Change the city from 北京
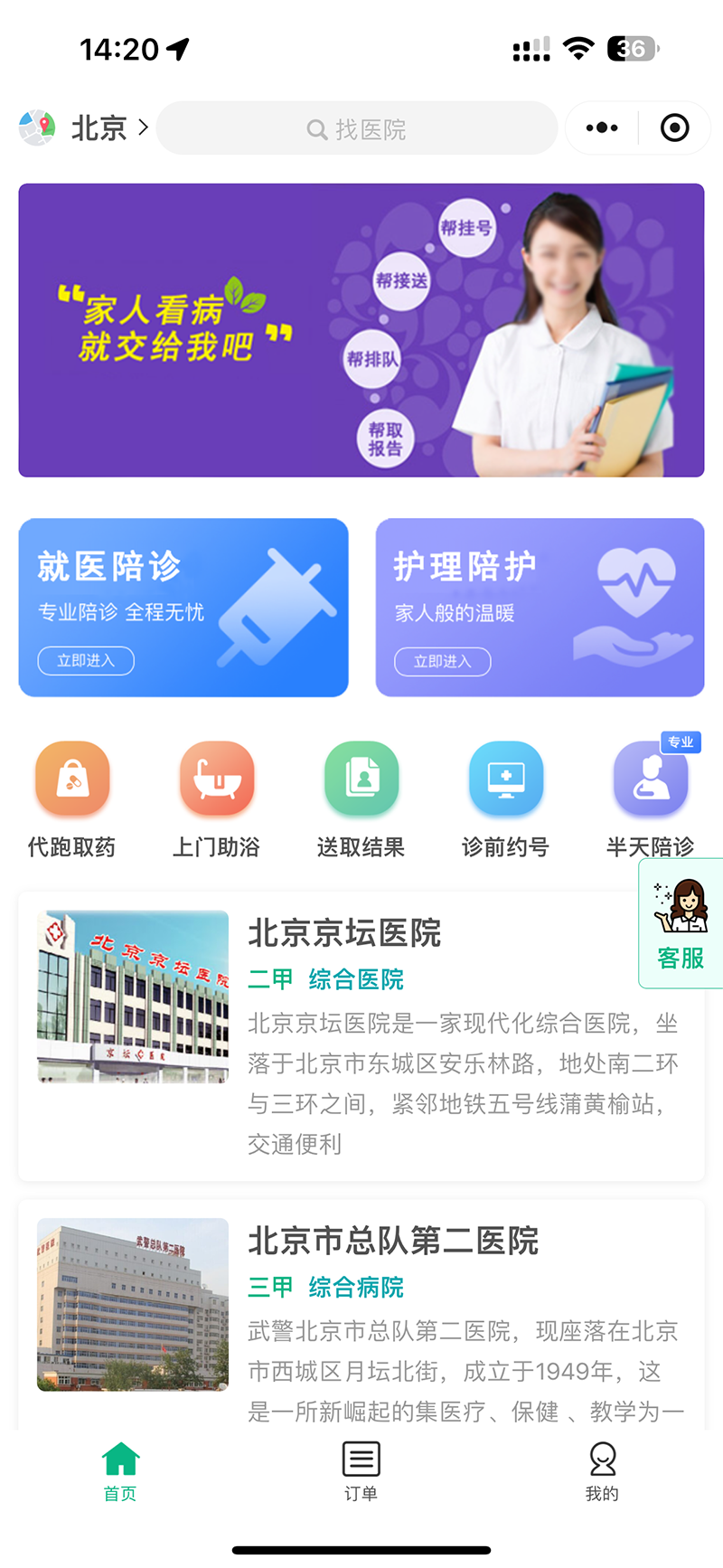Screen dimensions: 723x1568 (x=84, y=128)
